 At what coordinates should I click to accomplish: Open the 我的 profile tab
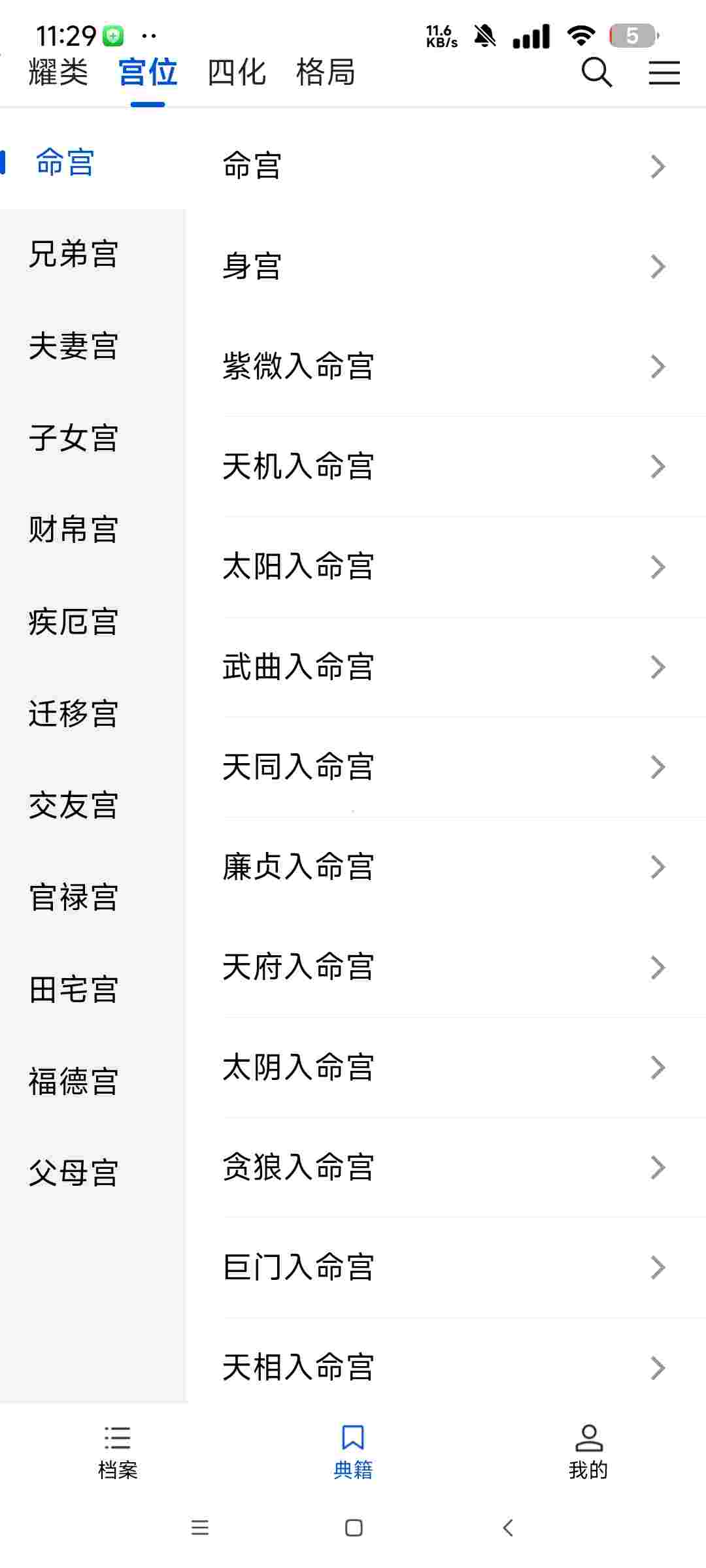pos(588,1452)
